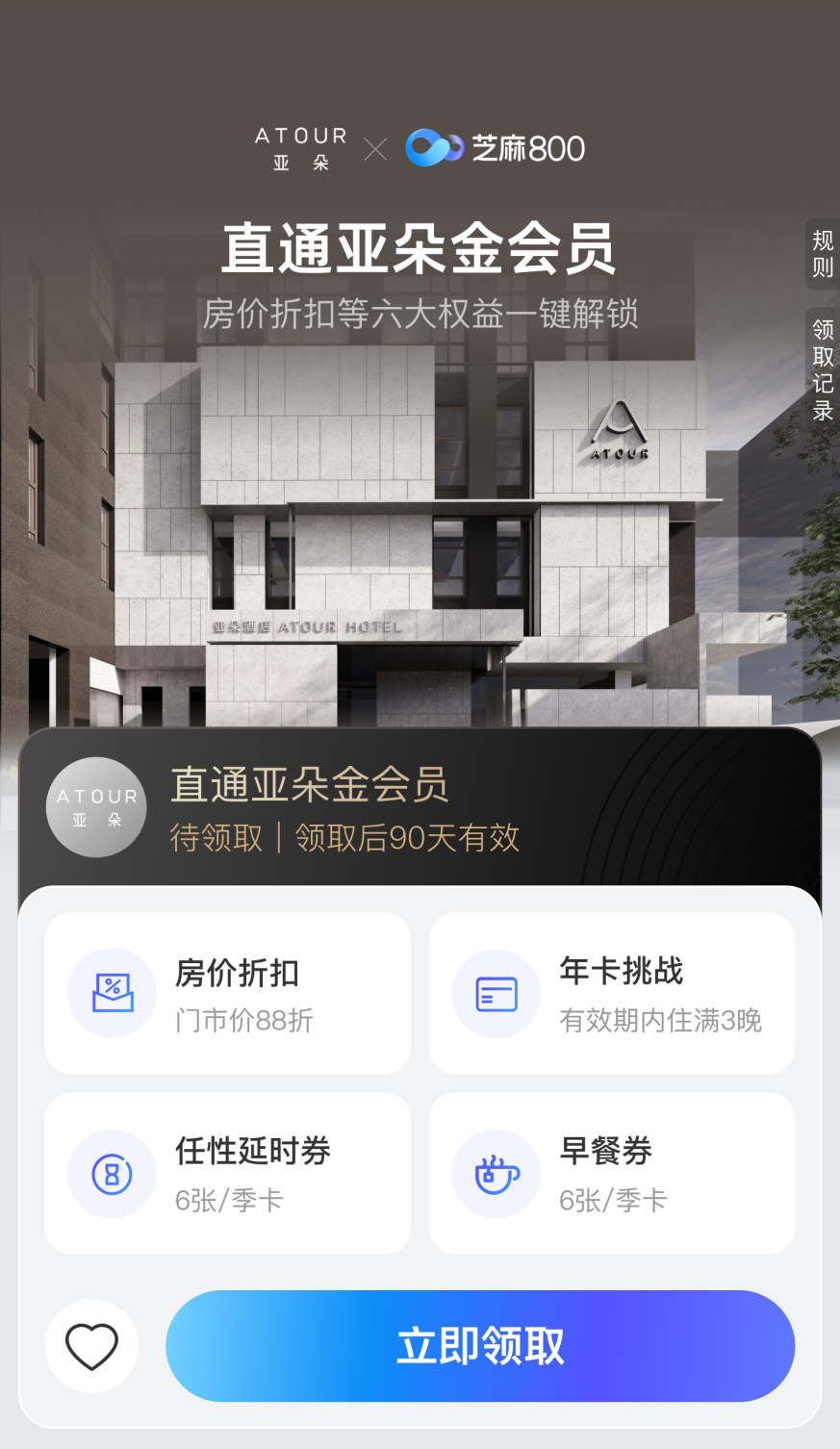
Task: Open the 年卡挑战 benefit card
Action: click(x=612, y=993)
